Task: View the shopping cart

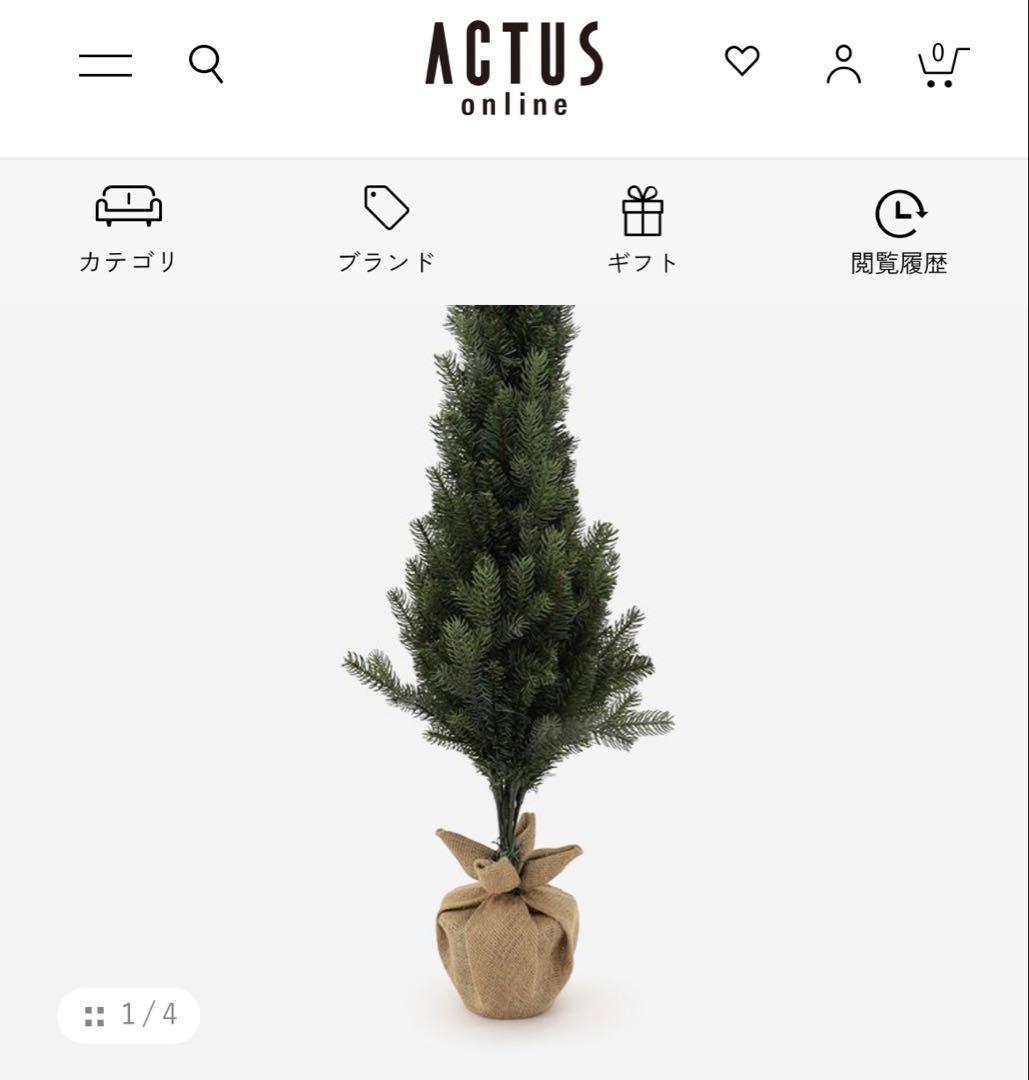Action: [x=942, y=66]
